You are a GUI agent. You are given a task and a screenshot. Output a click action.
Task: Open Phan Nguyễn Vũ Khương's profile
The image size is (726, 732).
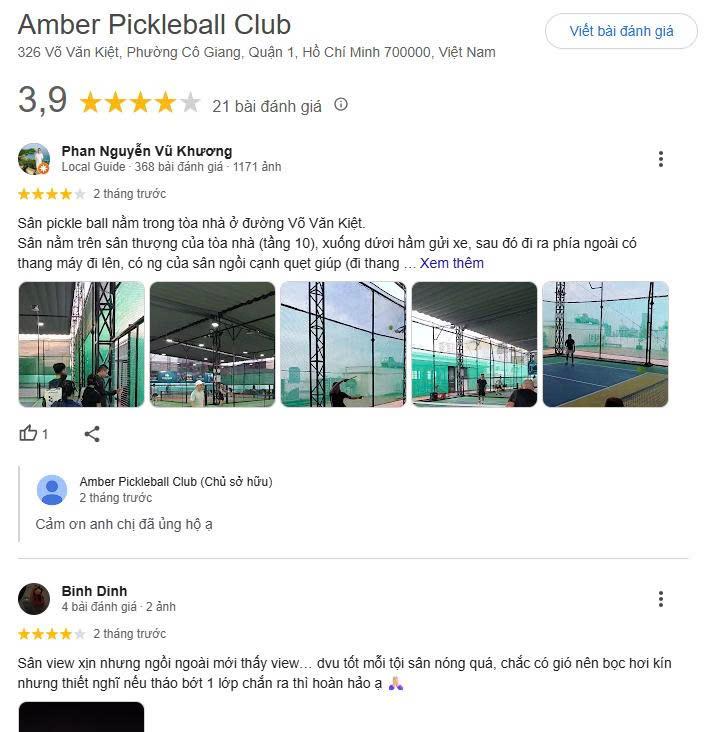tap(146, 151)
